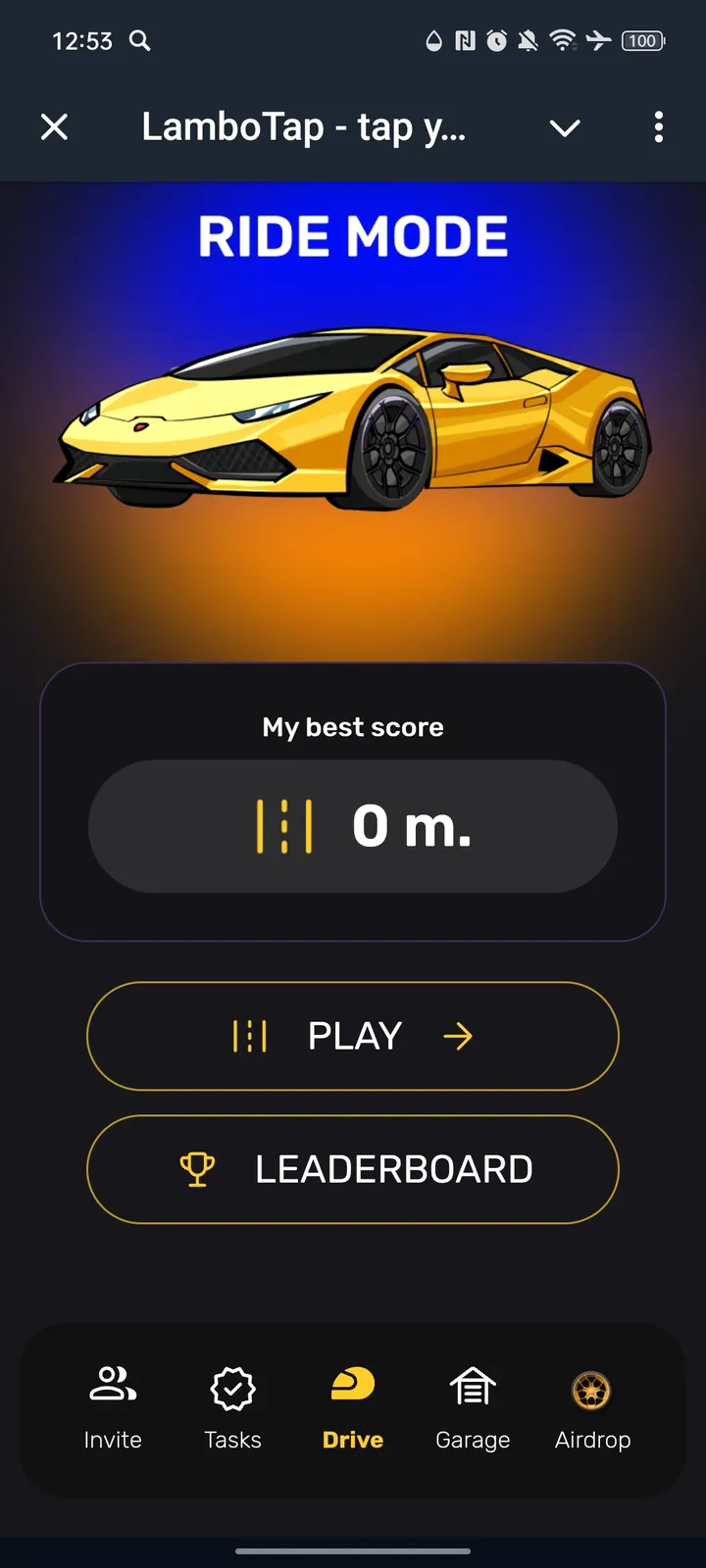Image resolution: width=706 pixels, height=1568 pixels.
Task: Tap the trophy icon on Leaderboard button
Action: [x=197, y=1168]
